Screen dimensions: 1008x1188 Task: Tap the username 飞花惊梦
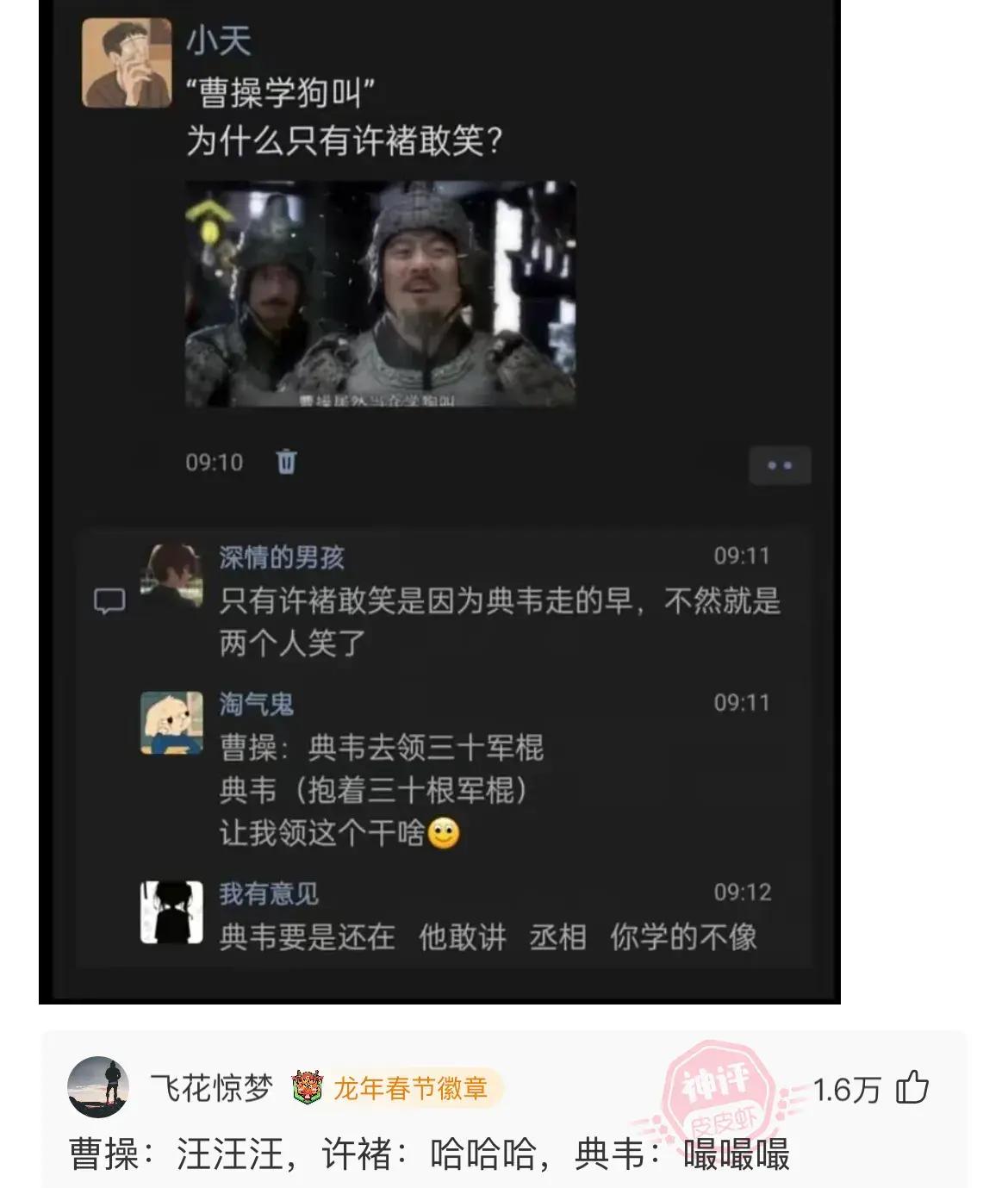pos(211,1088)
